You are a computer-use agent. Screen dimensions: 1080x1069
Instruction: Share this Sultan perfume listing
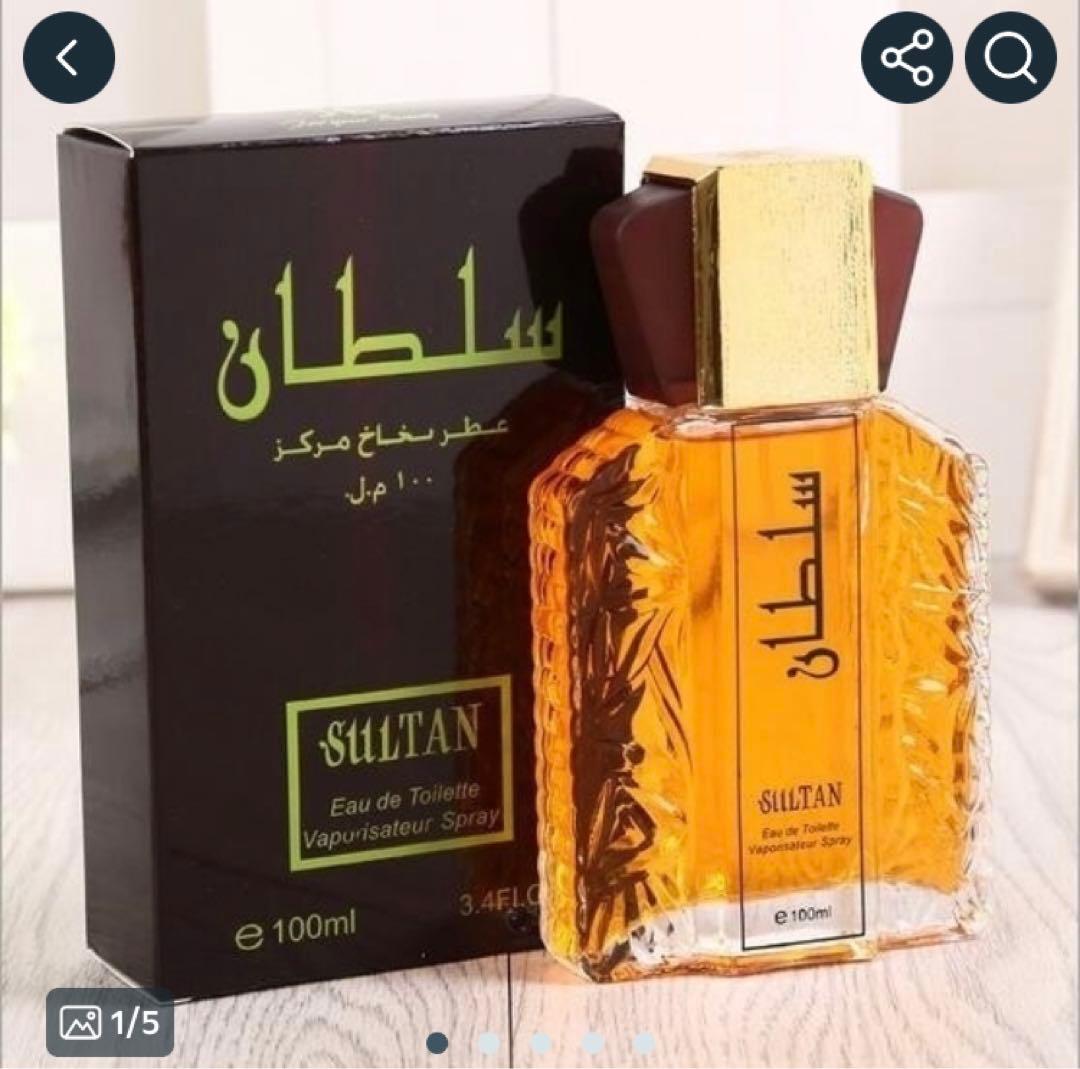click(906, 60)
